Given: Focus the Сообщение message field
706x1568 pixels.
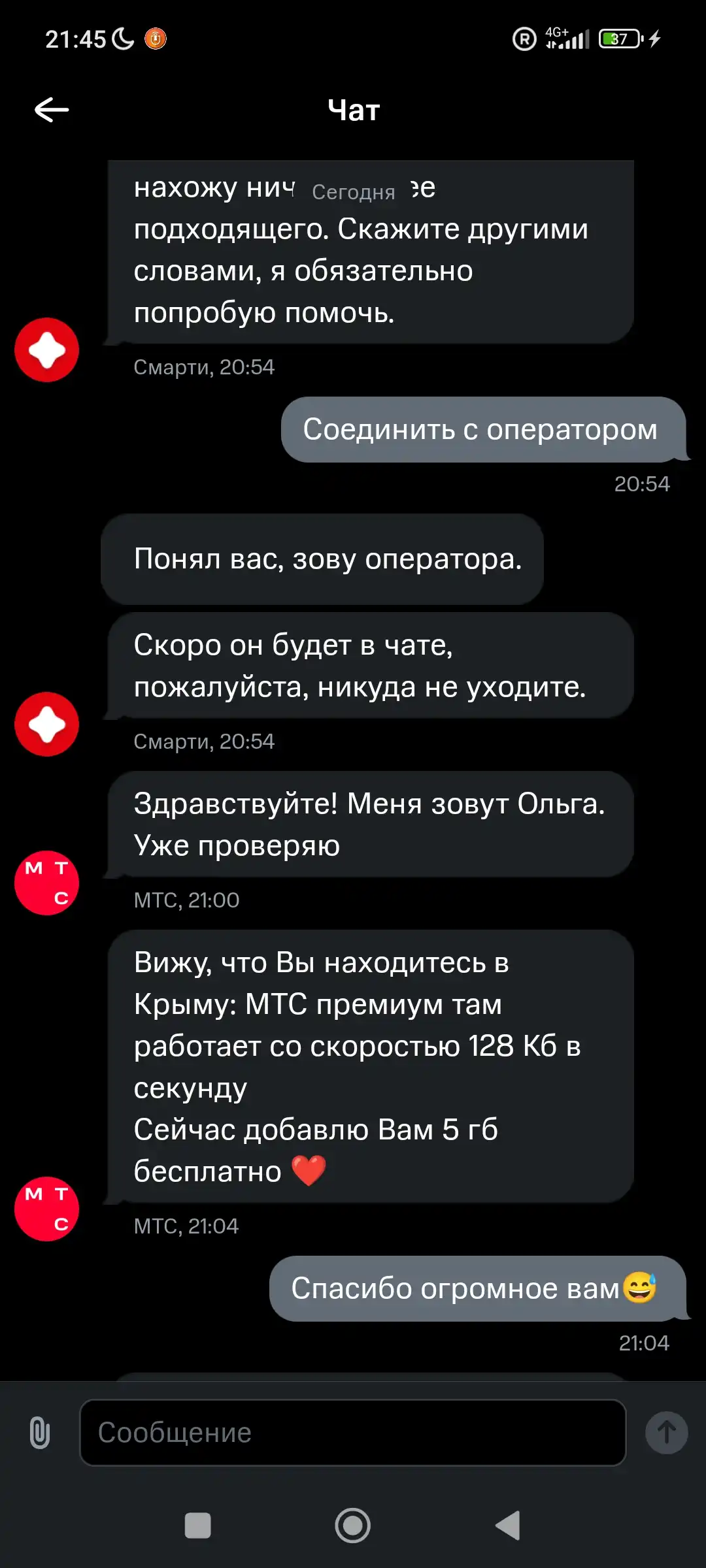Looking at the screenshot, I should click(x=353, y=1433).
